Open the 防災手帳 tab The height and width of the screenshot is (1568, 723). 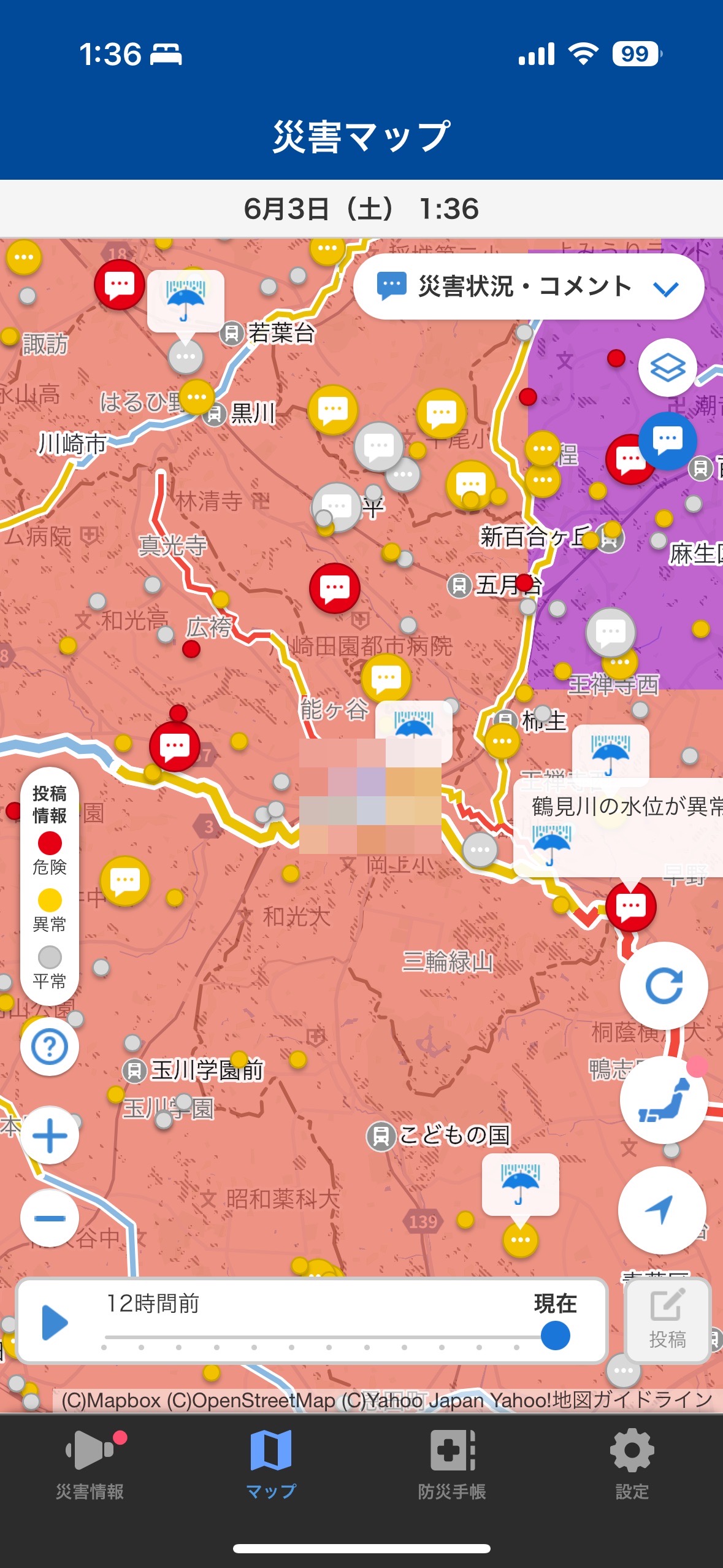(x=452, y=1464)
